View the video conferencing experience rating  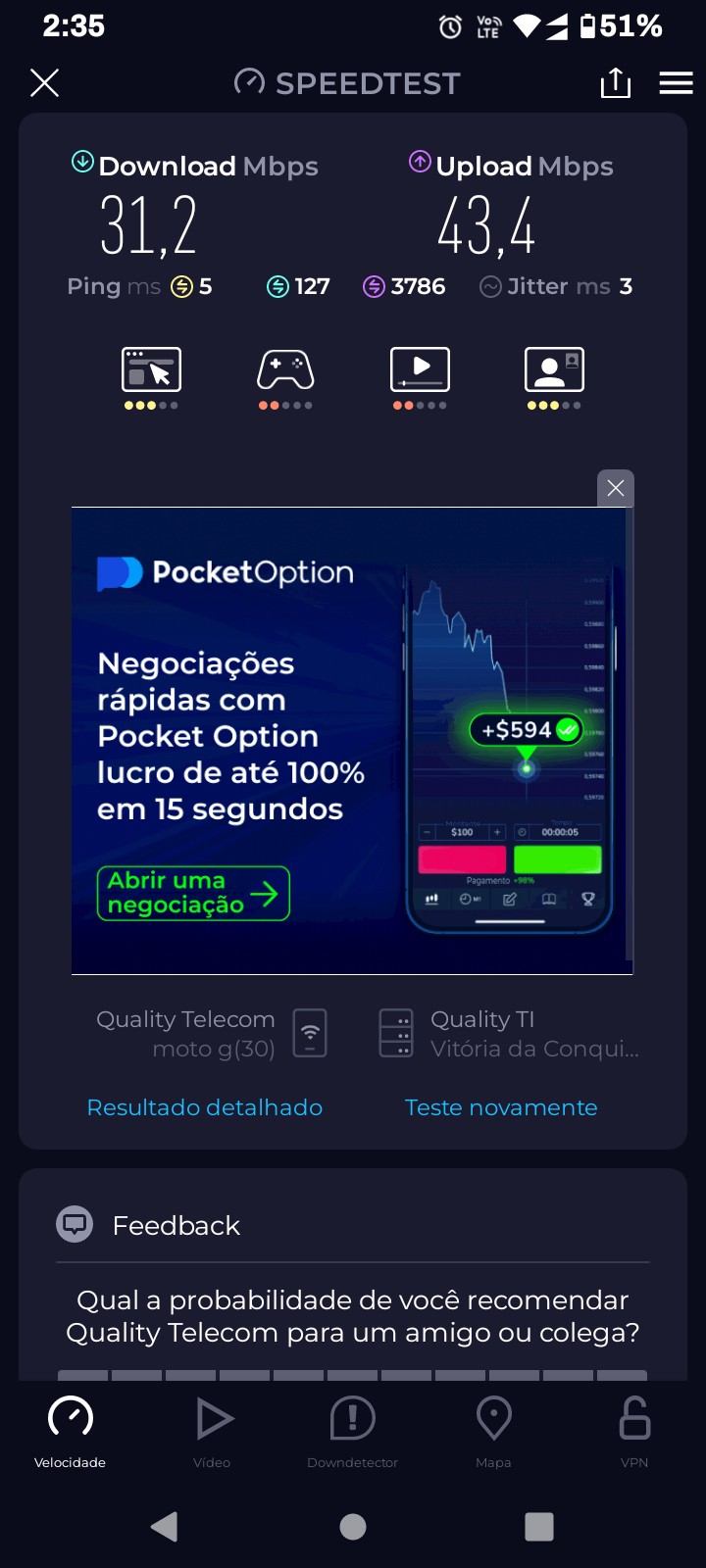point(554,377)
